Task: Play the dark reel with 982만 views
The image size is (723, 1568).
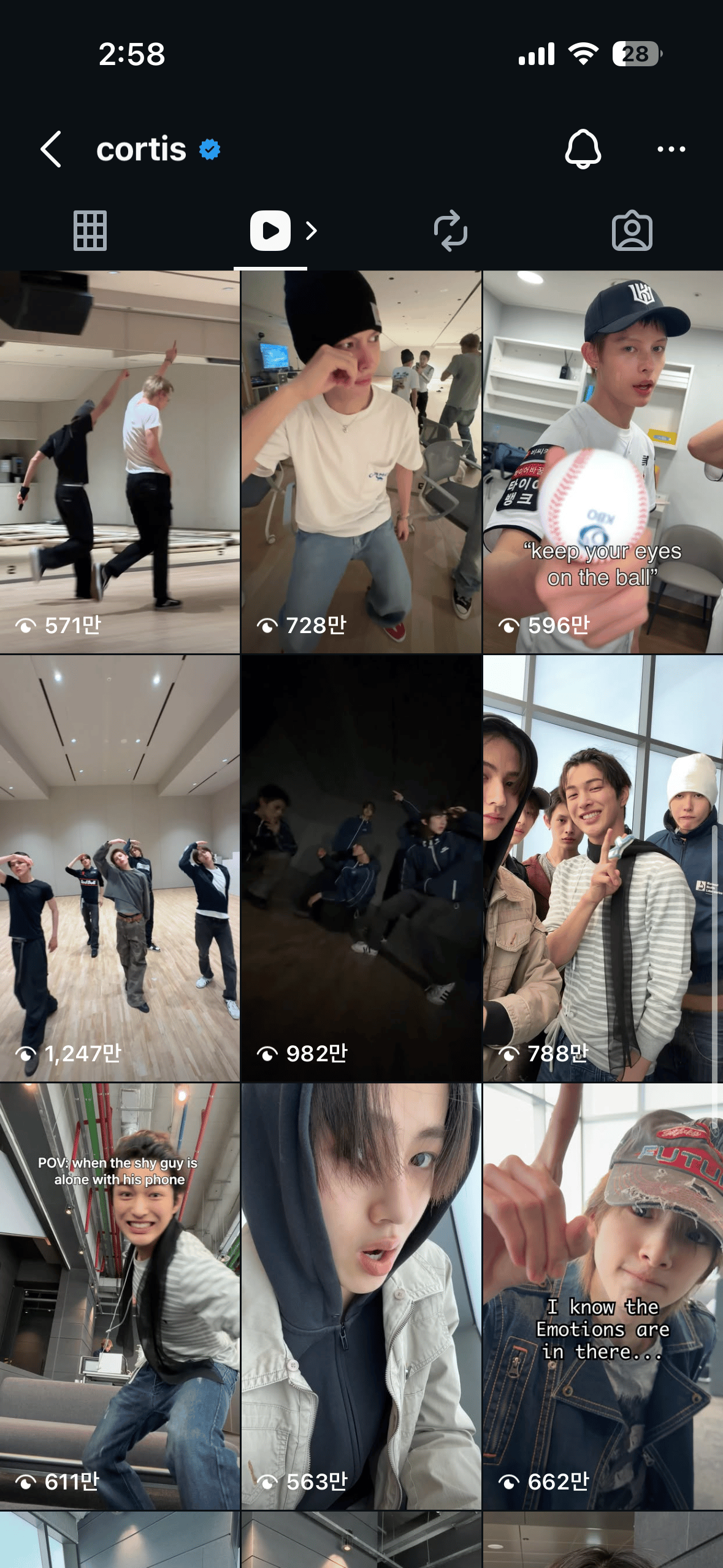Action: [x=361, y=868]
